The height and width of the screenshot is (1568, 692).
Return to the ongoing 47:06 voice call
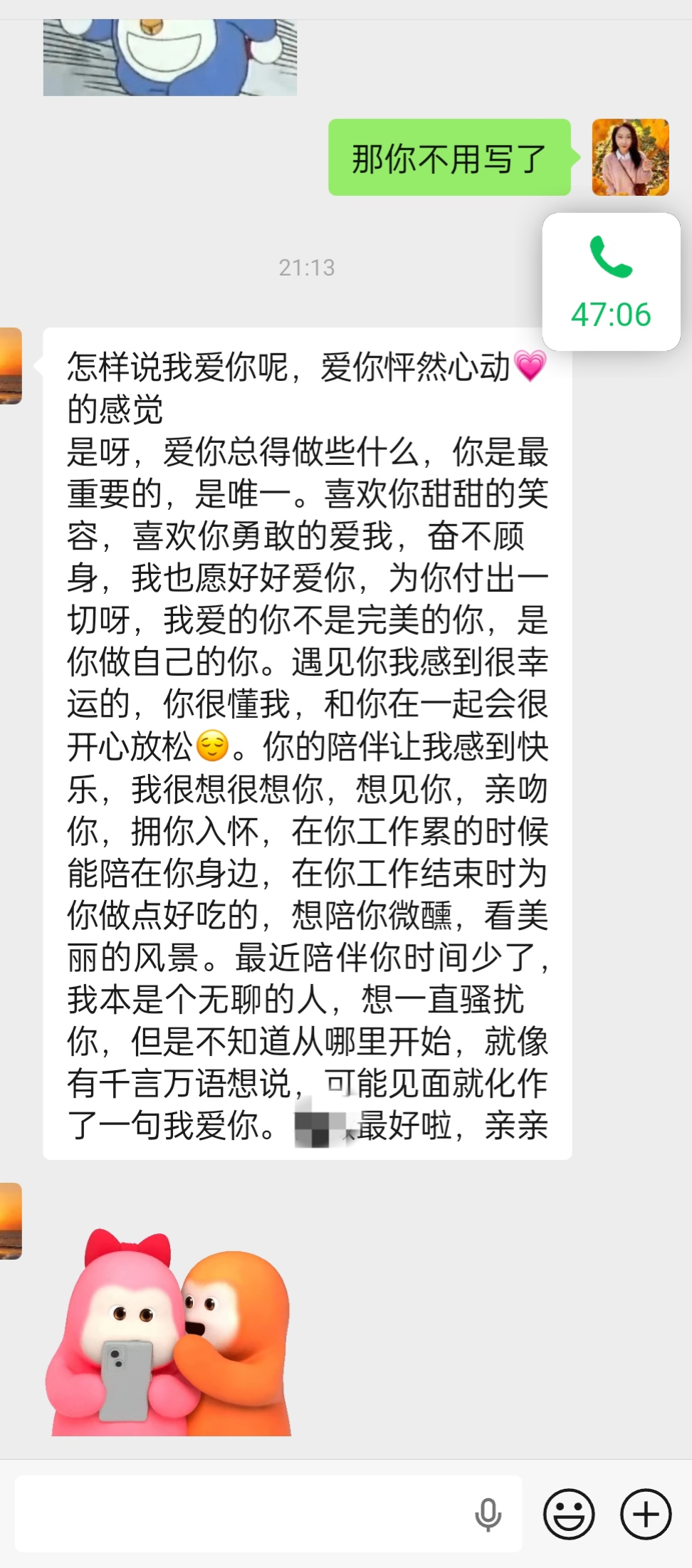click(611, 282)
